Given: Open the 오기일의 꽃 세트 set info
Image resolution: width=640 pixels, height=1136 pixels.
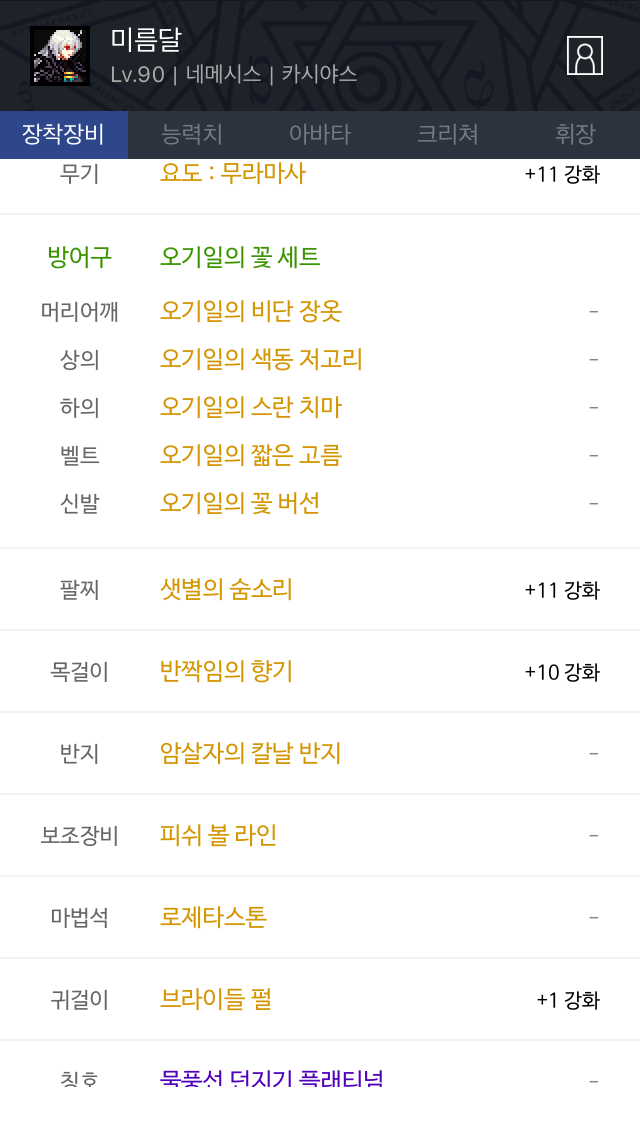Looking at the screenshot, I should 240,257.
